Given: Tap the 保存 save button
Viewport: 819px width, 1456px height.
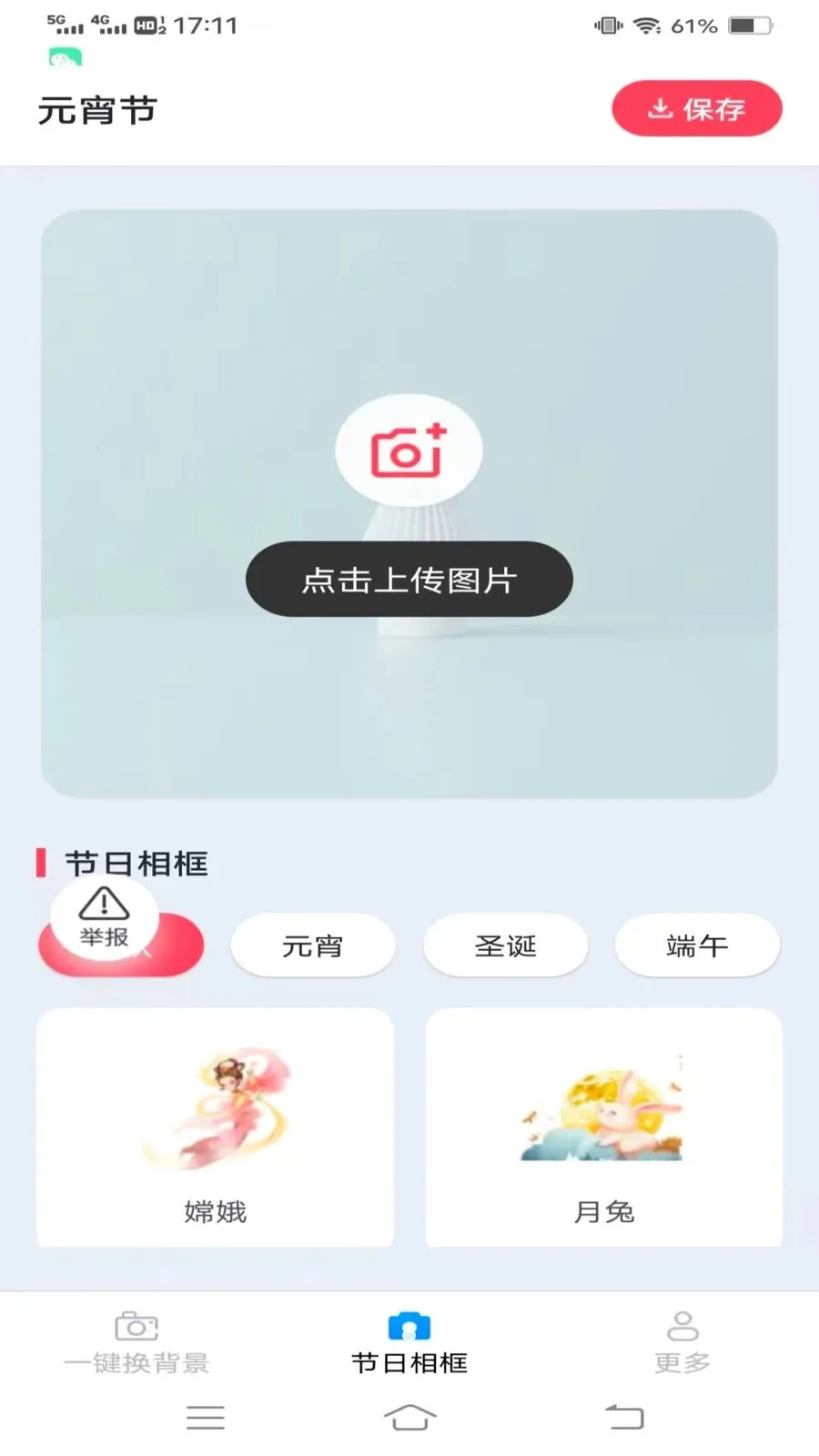Looking at the screenshot, I should [x=697, y=108].
